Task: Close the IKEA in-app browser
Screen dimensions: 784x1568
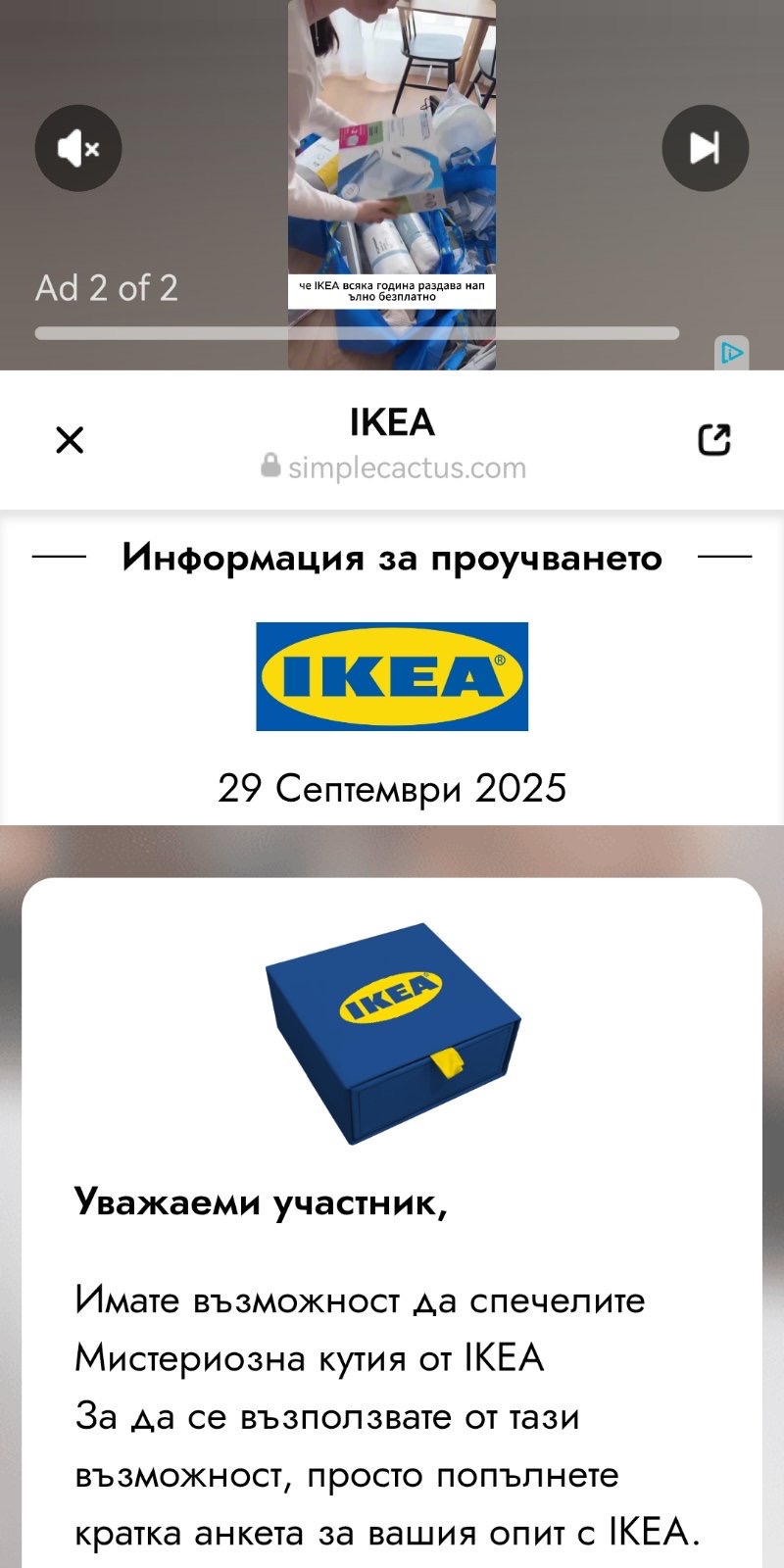Action: tap(70, 440)
